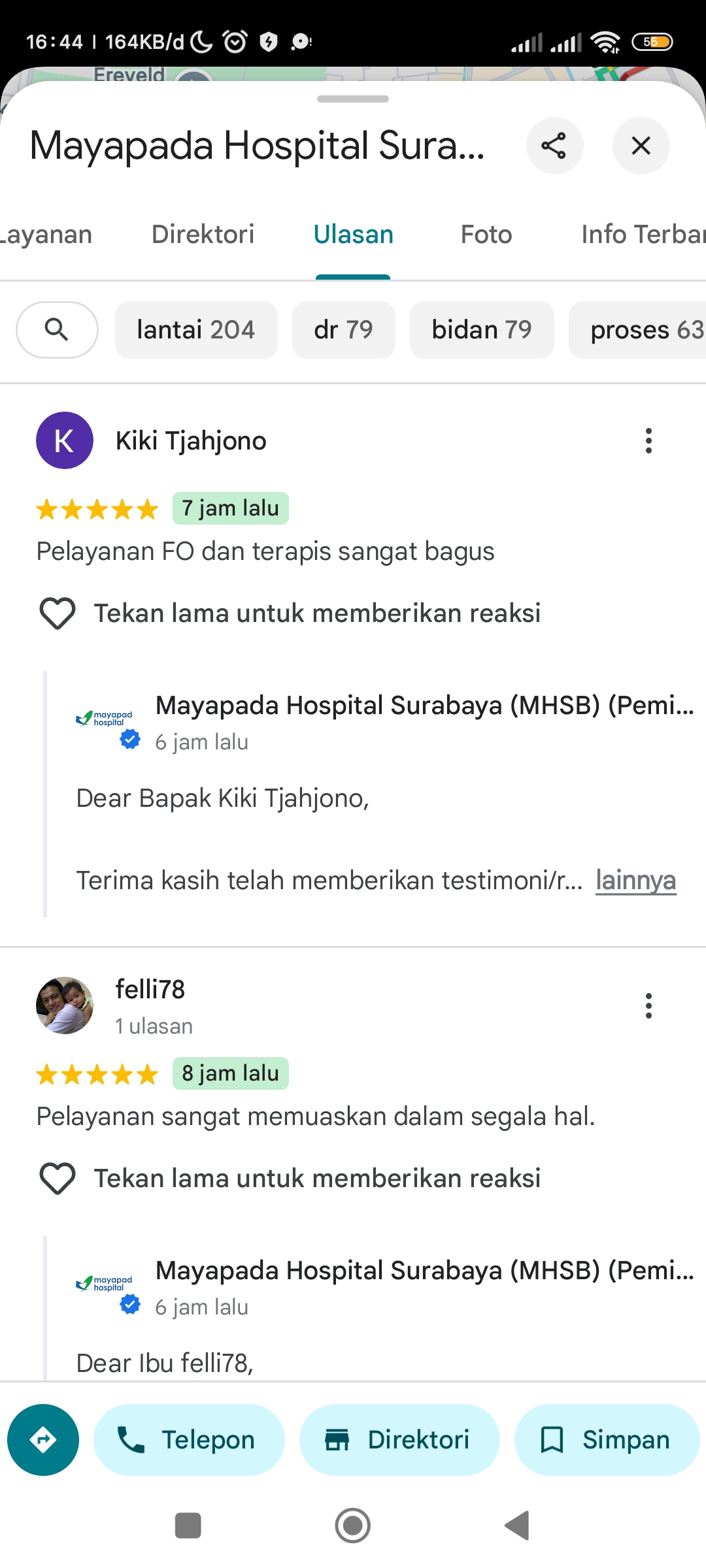Select the "proses 63" review chip

638,330
